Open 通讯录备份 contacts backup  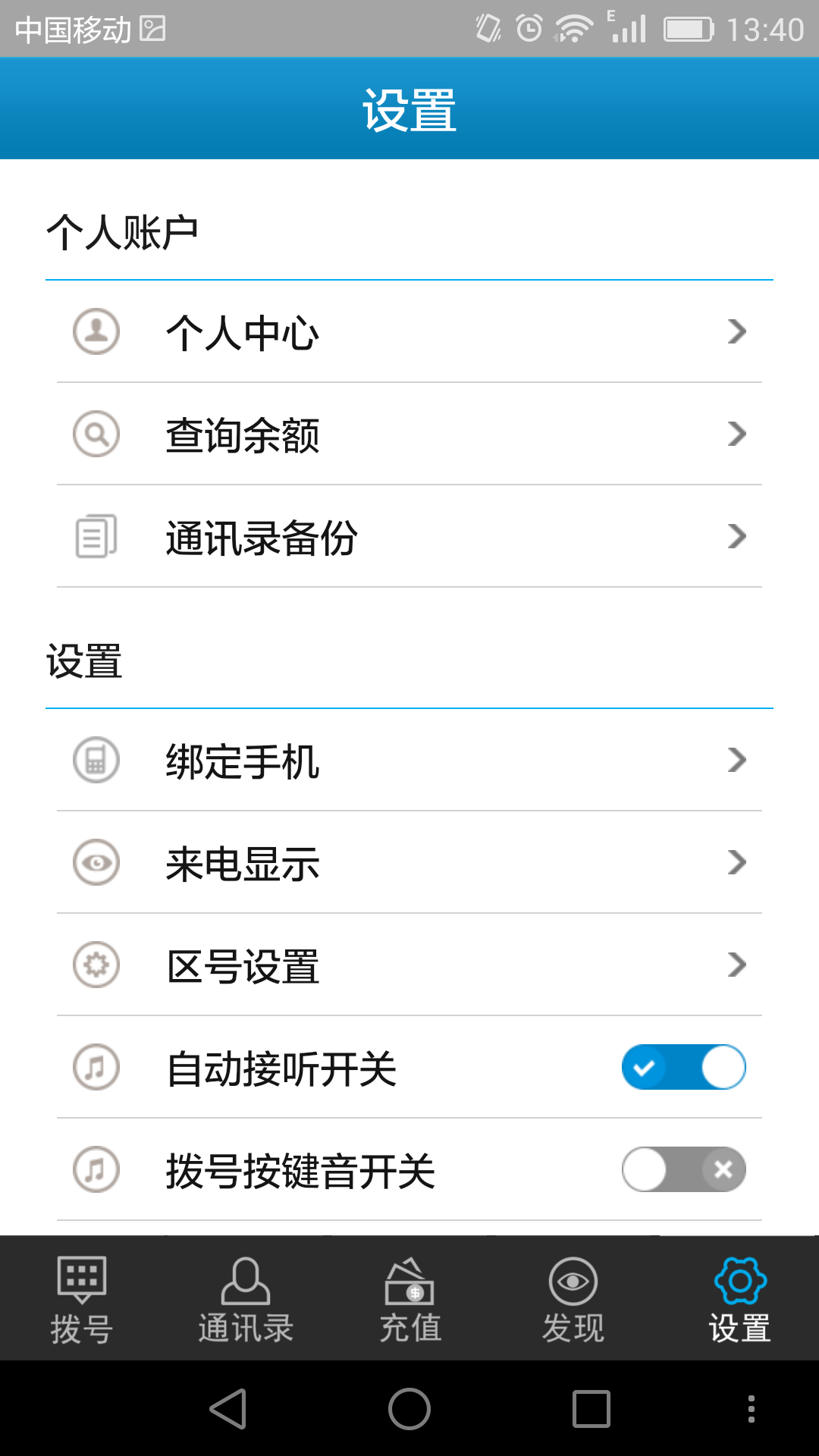[409, 537]
